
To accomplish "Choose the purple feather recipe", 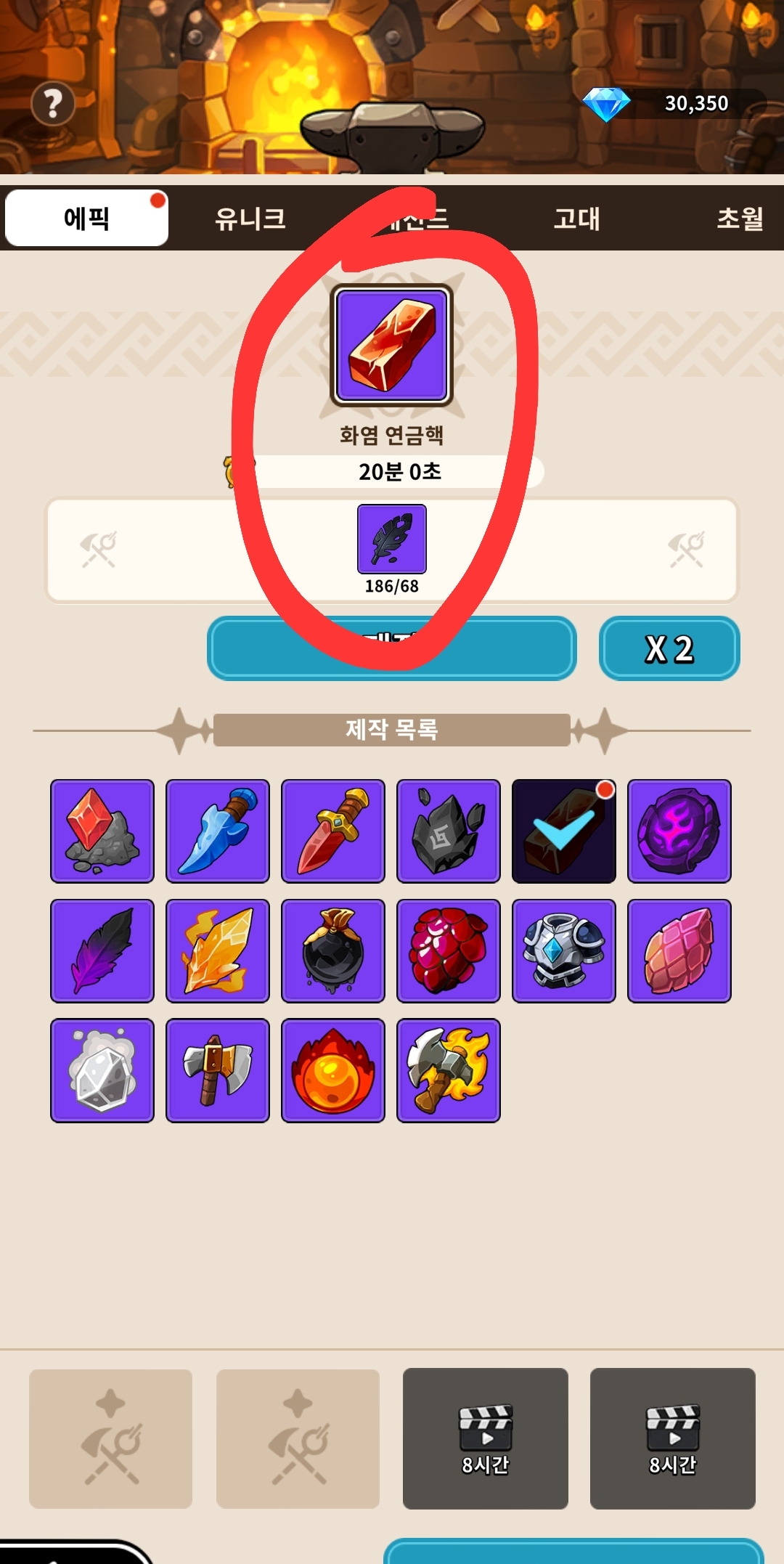I will click(102, 950).
